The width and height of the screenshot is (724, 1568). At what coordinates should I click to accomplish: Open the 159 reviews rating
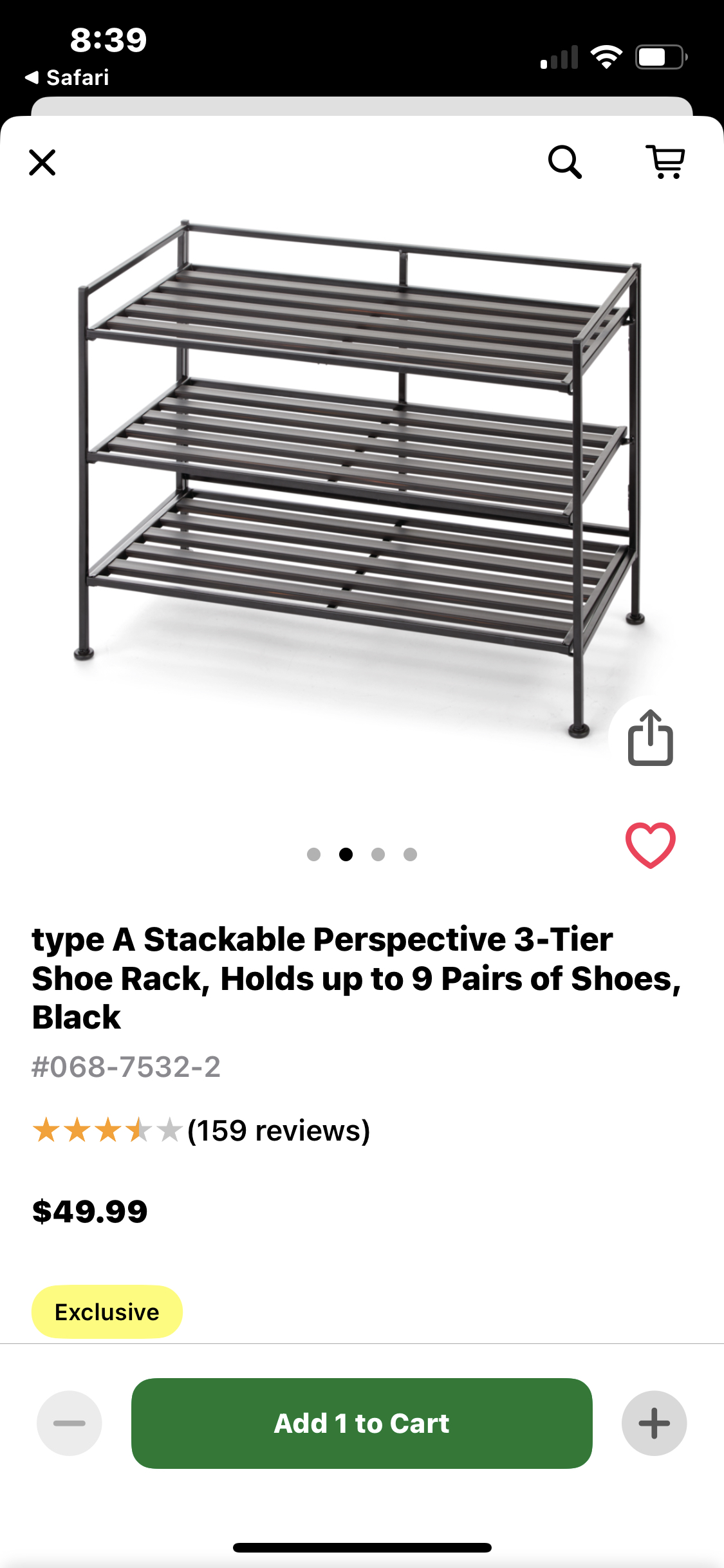click(x=201, y=1130)
